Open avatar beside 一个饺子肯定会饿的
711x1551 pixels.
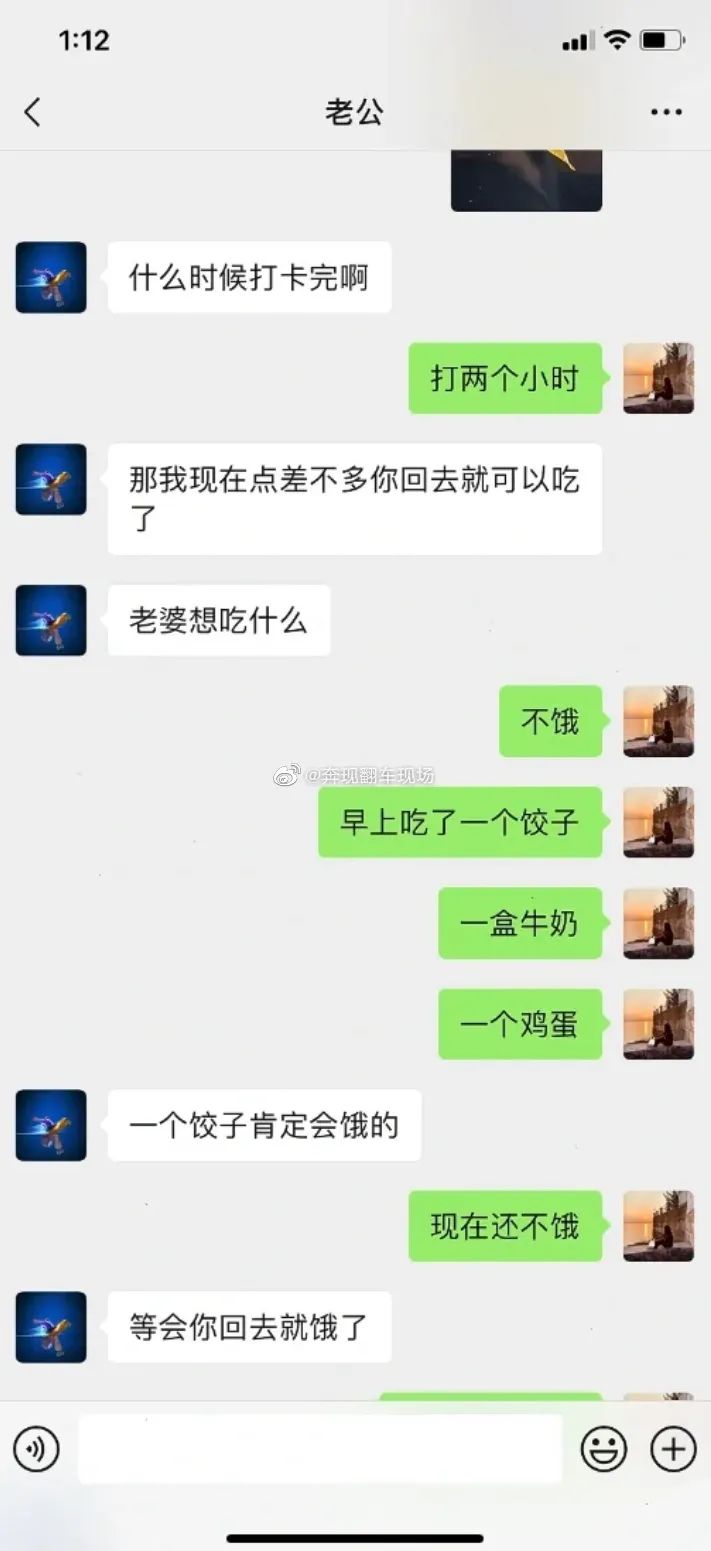pos(51,1125)
